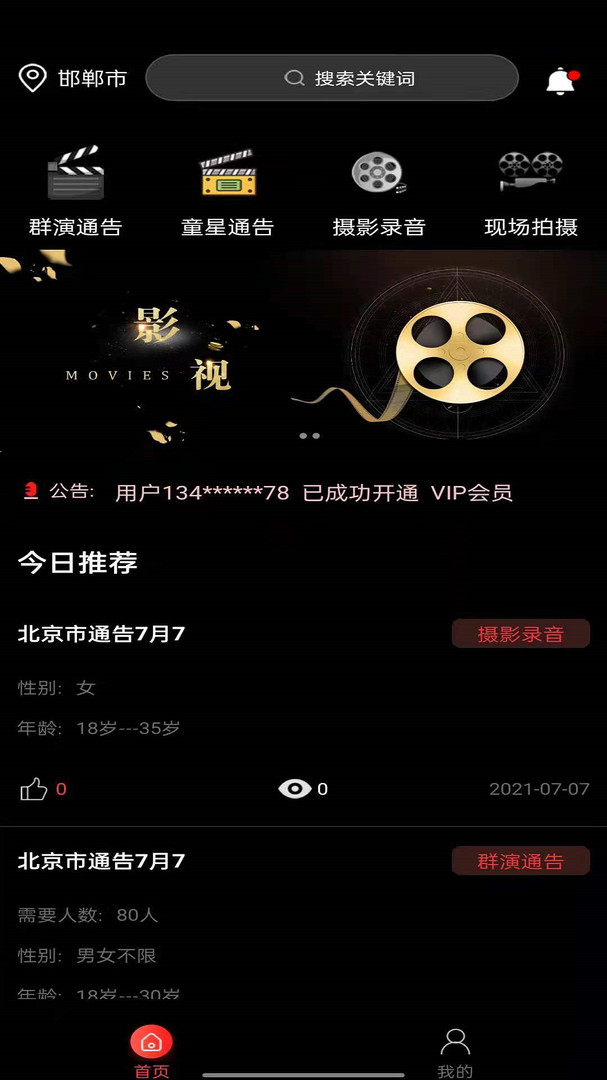Open the 影视 movies banner
Screen dimensions: 607x1080
(x=303, y=348)
